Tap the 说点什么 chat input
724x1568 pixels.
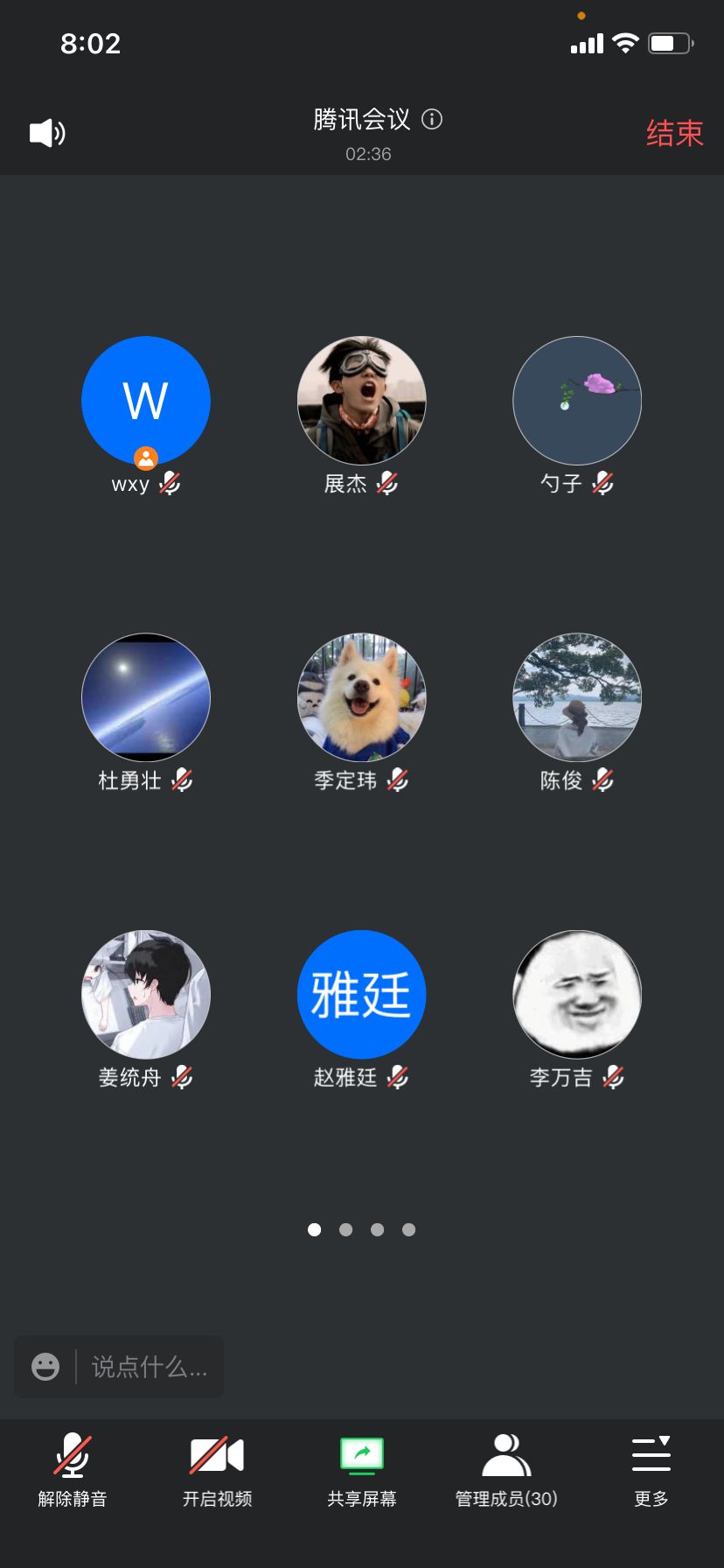[150, 1367]
